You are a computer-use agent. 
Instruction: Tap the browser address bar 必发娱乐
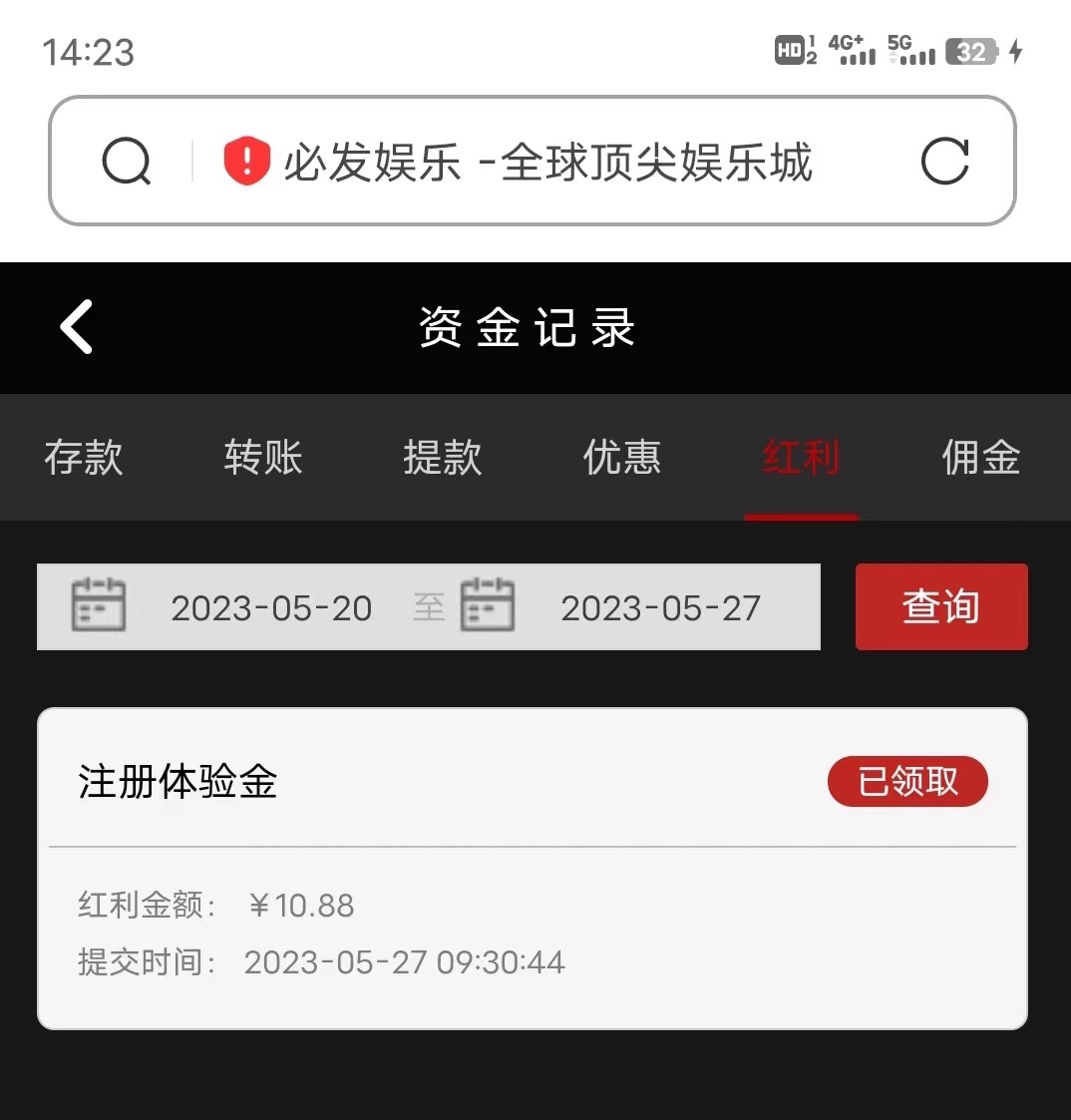[546, 162]
